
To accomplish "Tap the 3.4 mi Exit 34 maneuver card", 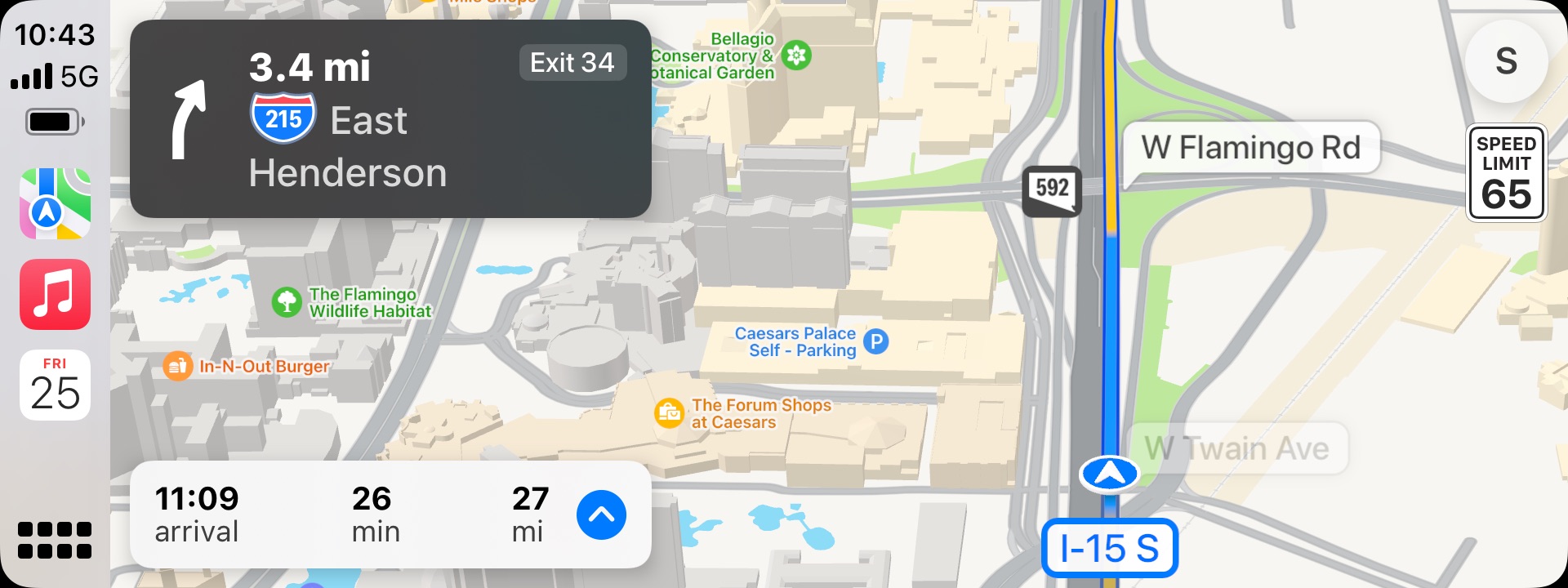I will 390,119.
